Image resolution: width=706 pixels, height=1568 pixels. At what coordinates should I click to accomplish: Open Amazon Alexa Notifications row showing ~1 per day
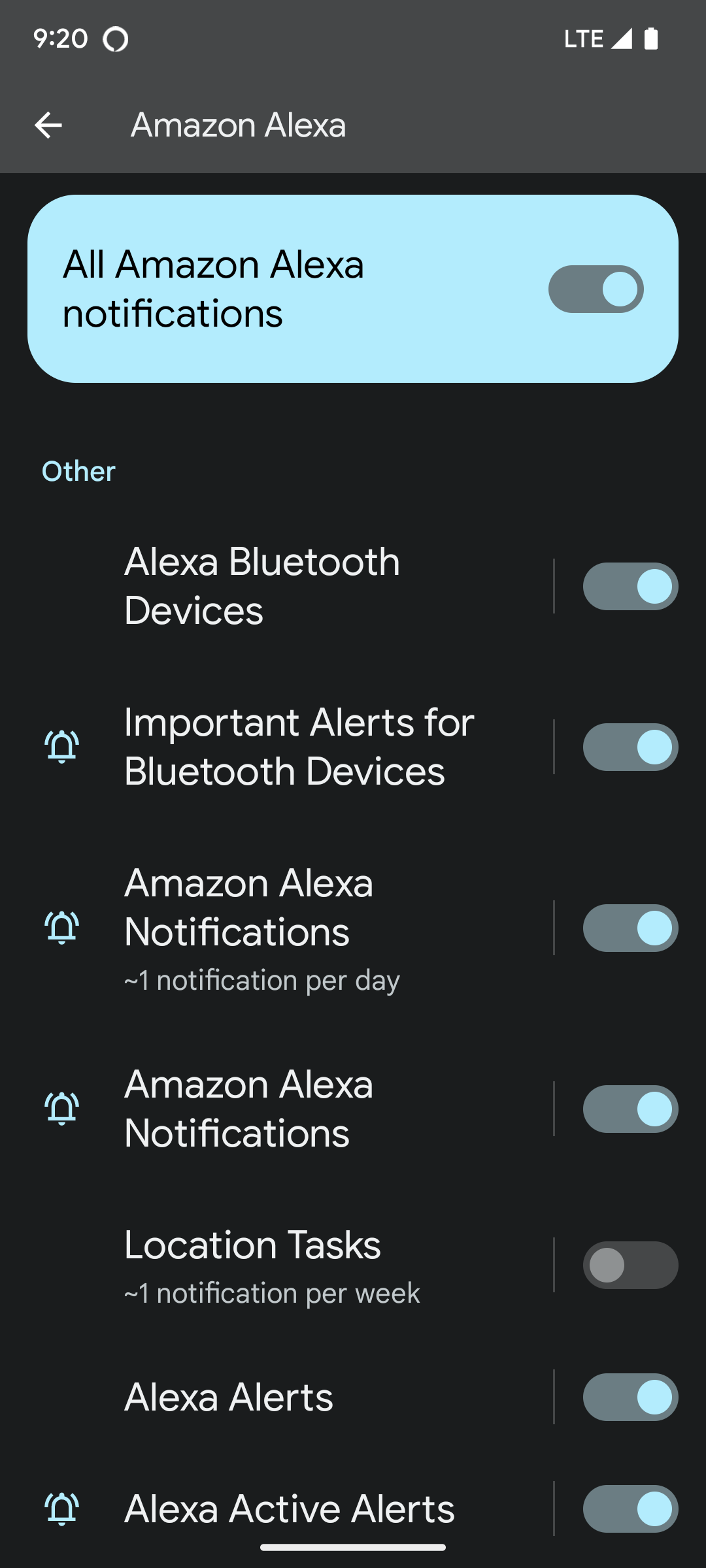tap(294, 928)
